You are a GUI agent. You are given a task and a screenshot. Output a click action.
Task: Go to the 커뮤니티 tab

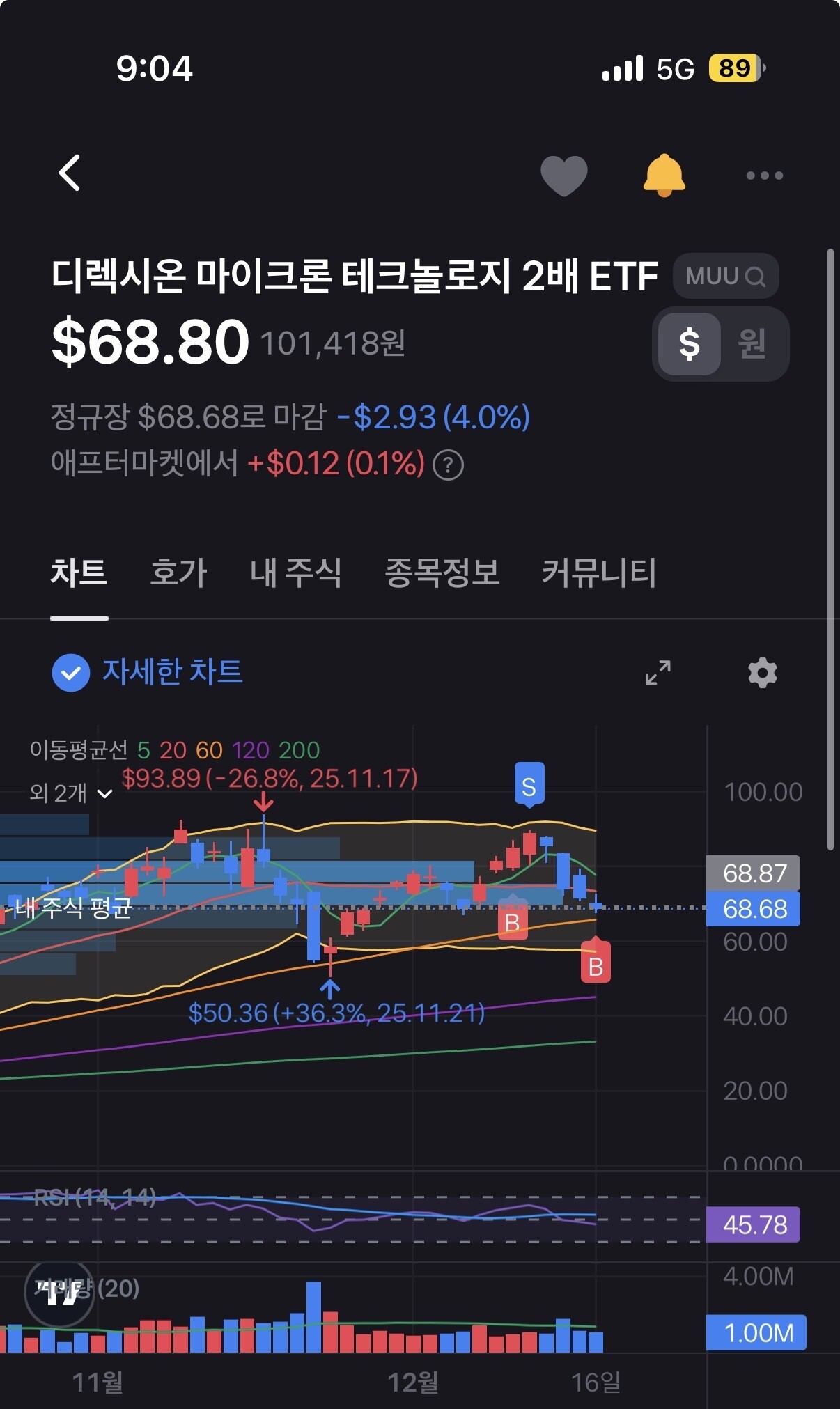pyautogui.click(x=599, y=573)
